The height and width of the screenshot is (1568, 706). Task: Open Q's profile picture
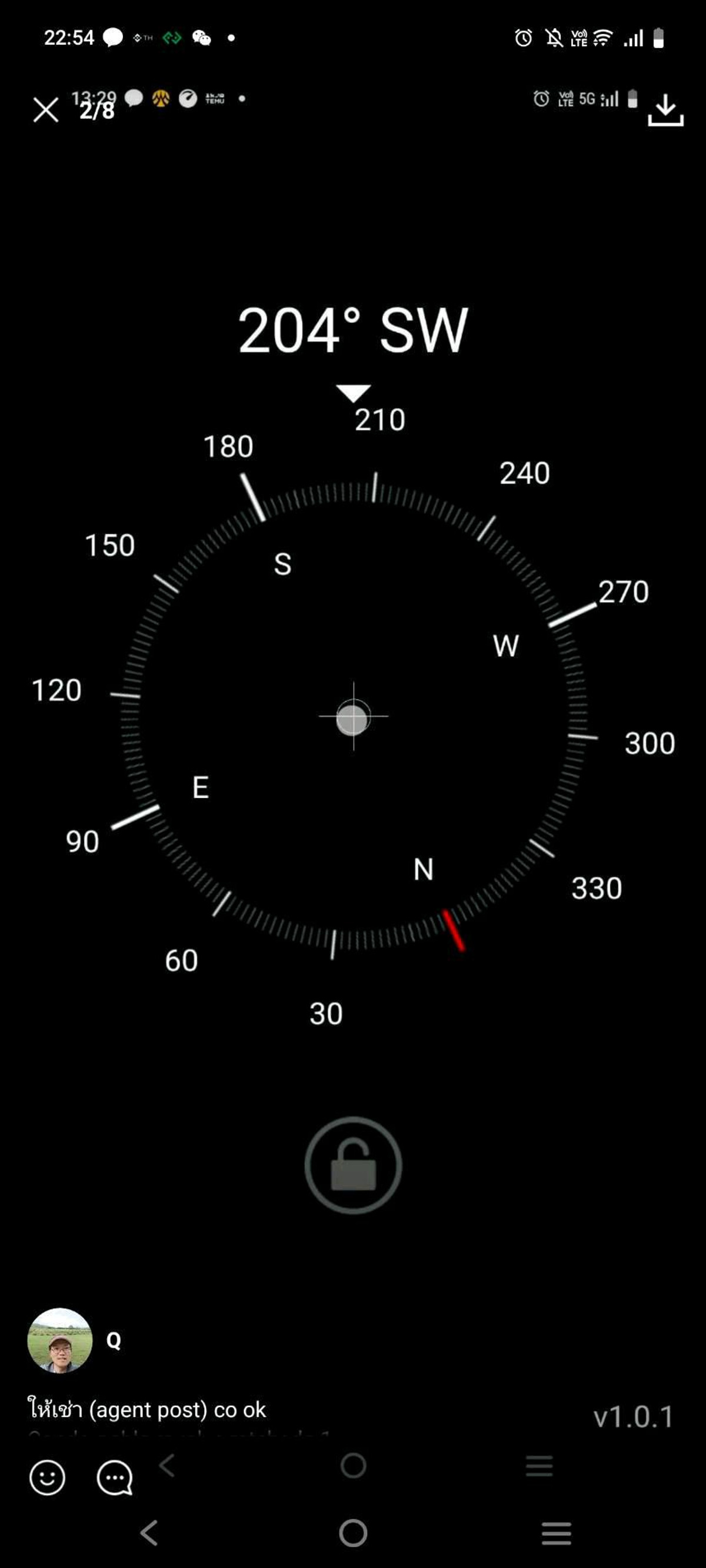tap(59, 1340)
